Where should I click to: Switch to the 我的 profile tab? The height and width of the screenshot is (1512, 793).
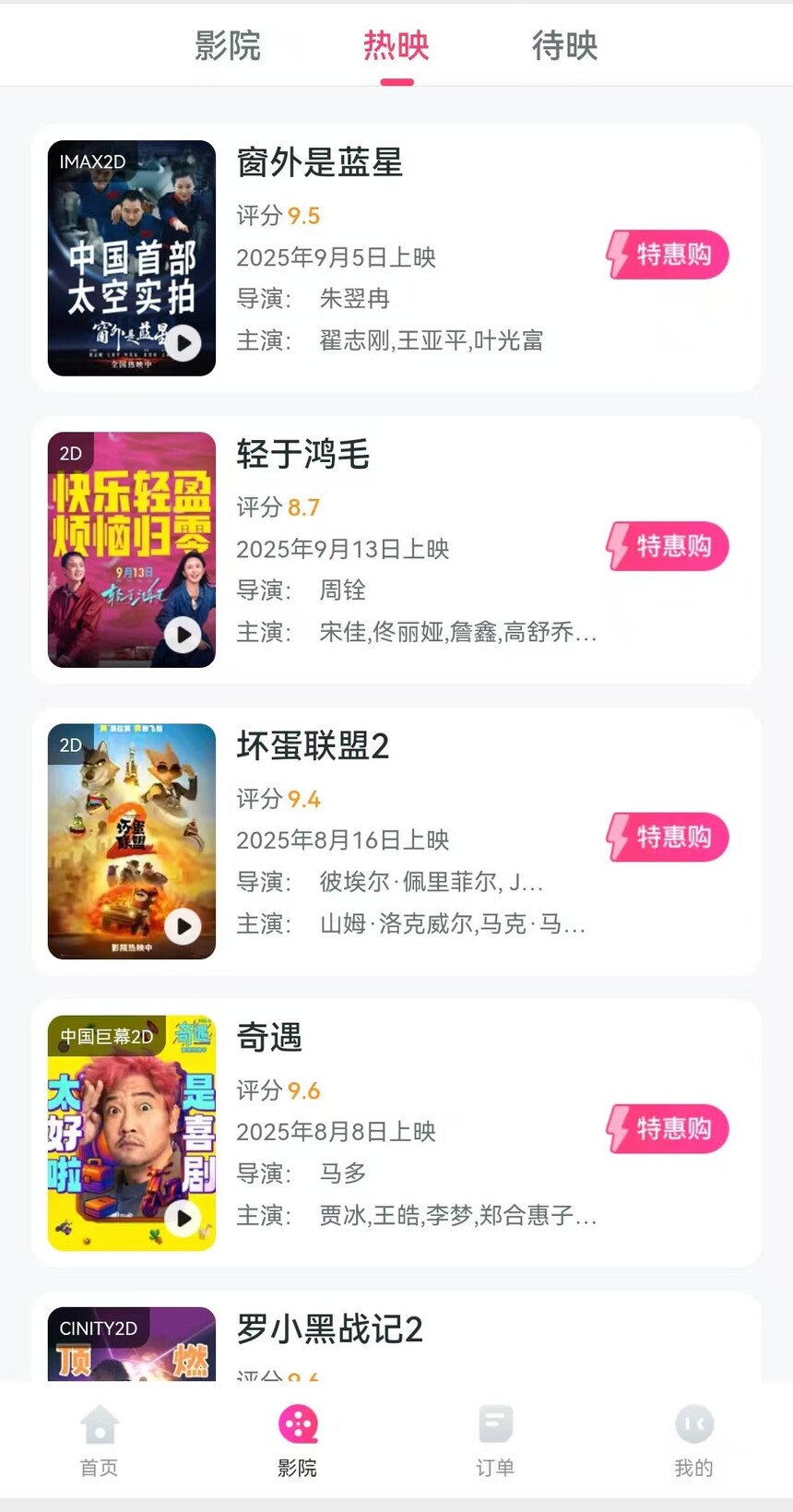693,1440
